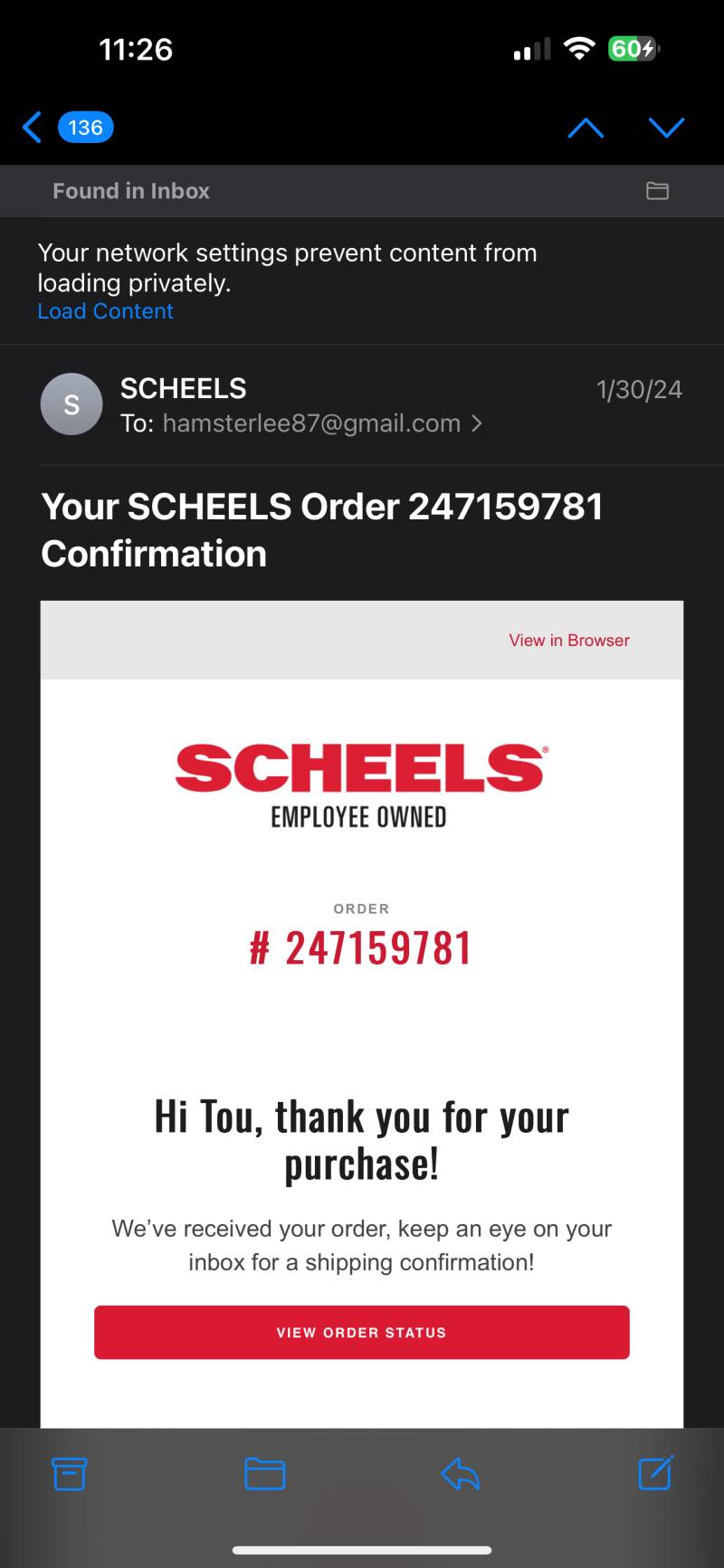Screen dimensions: 724x1568
Task: Compose a new message
Action: [655, 1473]
